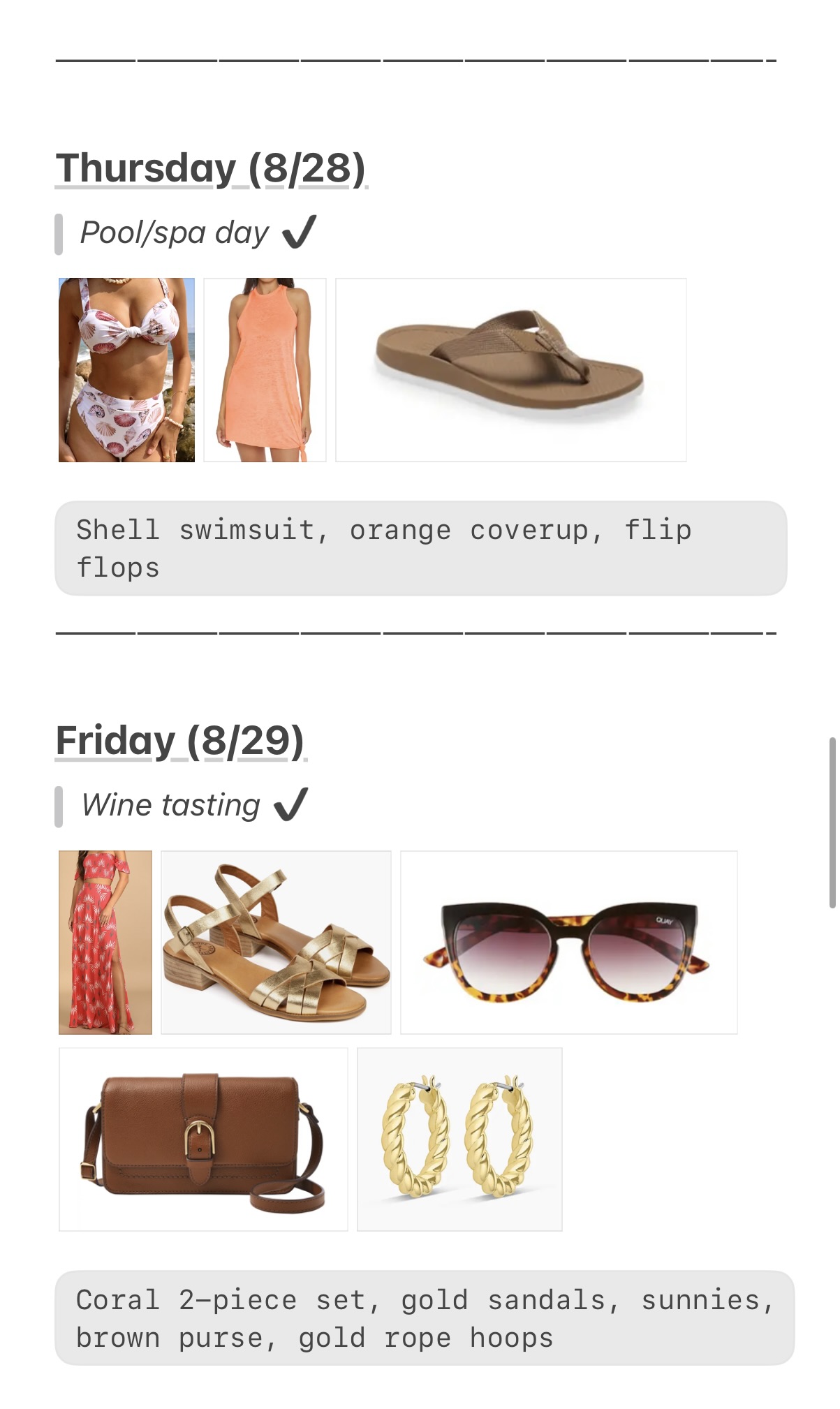
Task: Open the gold rope hoops image
Action: coord(459,1139)
